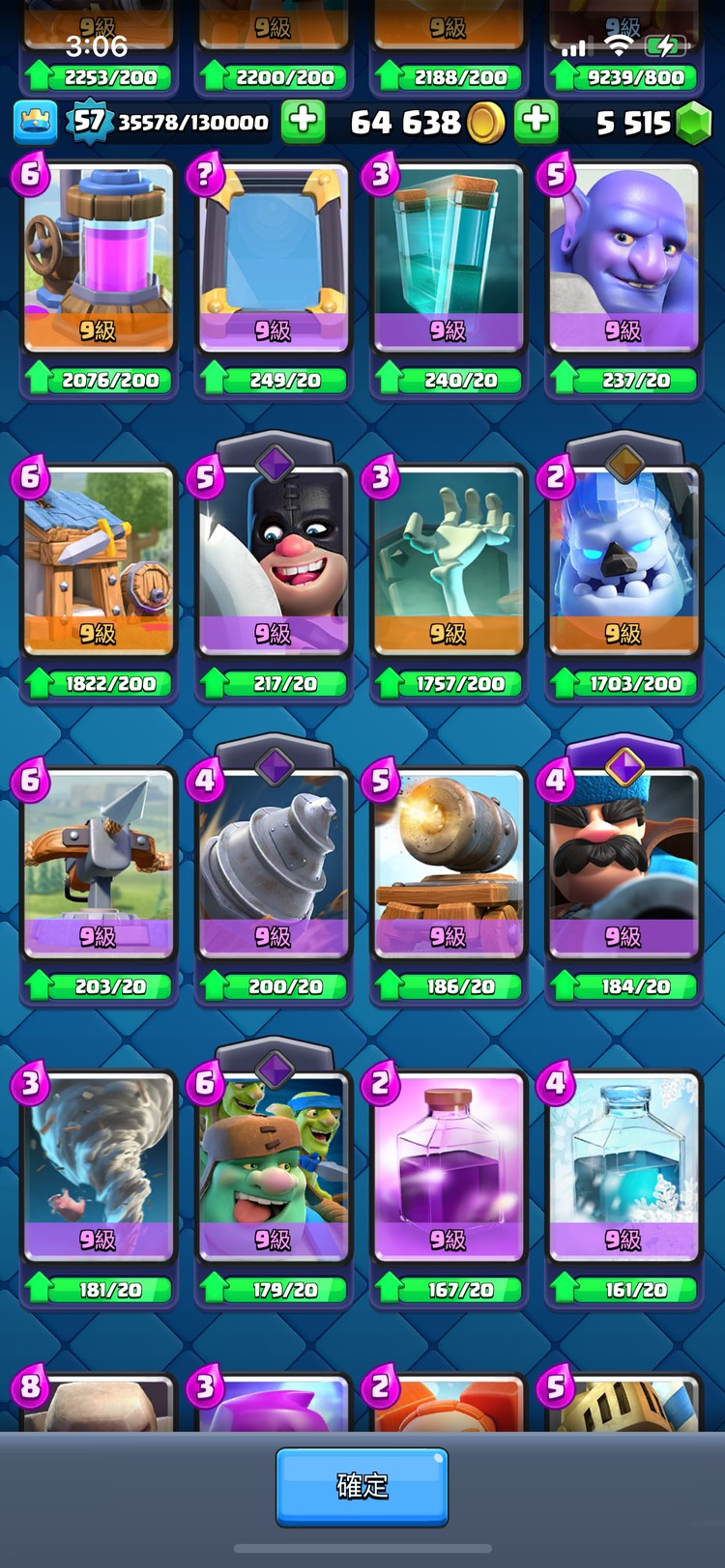This screenshot has height=1568, width=725.
Task: Tap the 確定 confirm button
Action: 362,1486
